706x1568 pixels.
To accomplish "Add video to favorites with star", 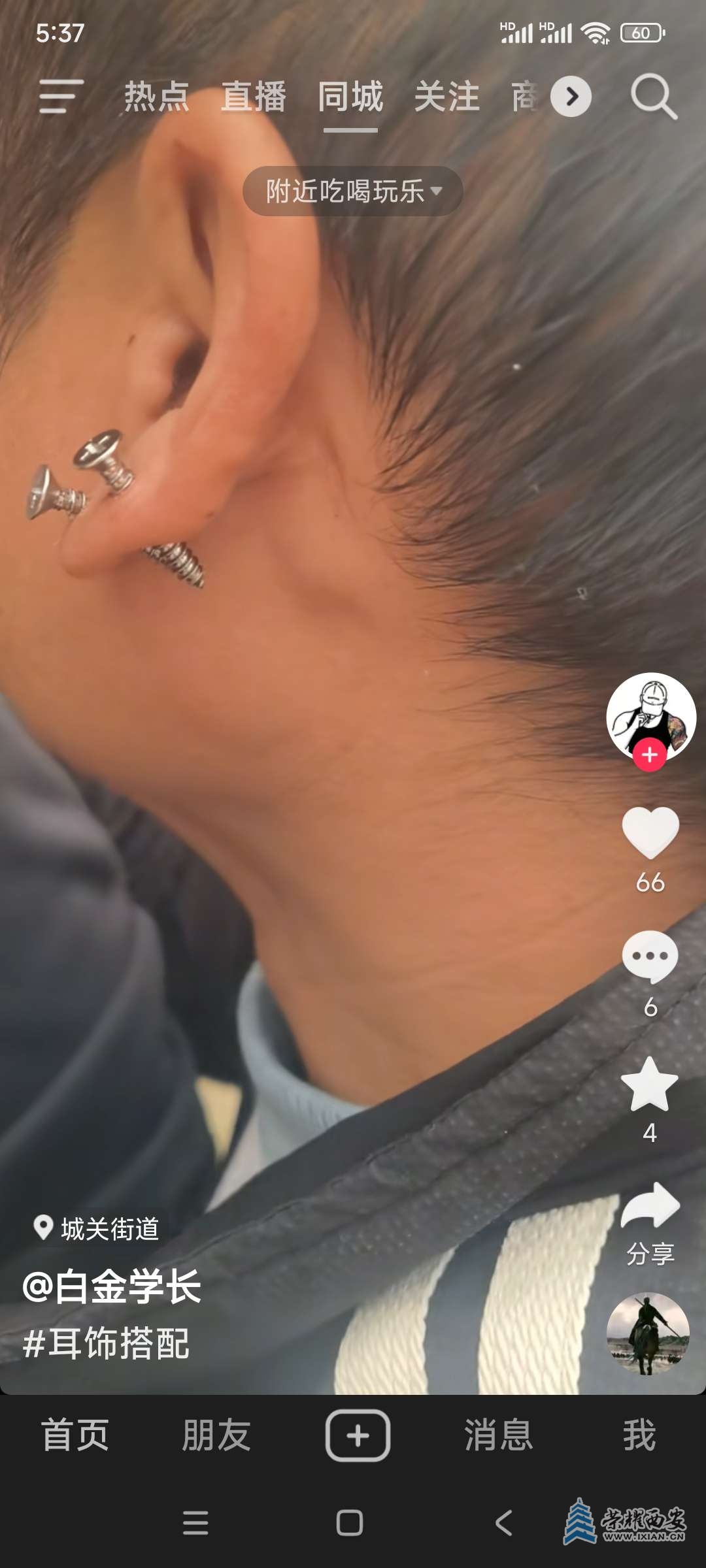I will 650,1085.
